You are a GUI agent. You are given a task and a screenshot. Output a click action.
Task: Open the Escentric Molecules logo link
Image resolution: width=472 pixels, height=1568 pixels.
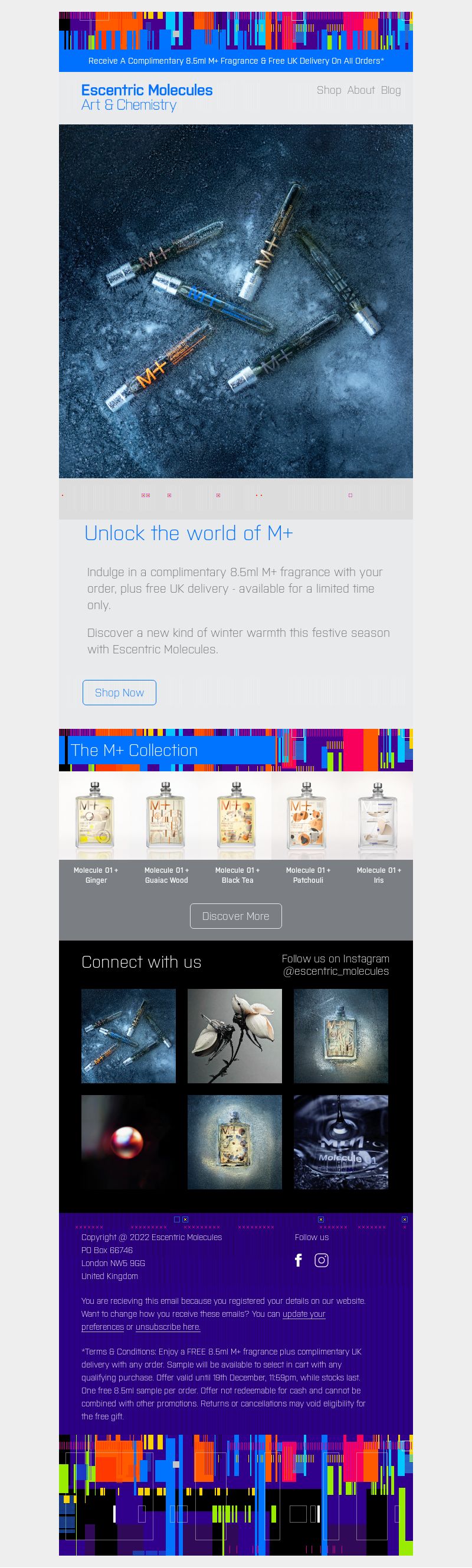coord(147,97)
